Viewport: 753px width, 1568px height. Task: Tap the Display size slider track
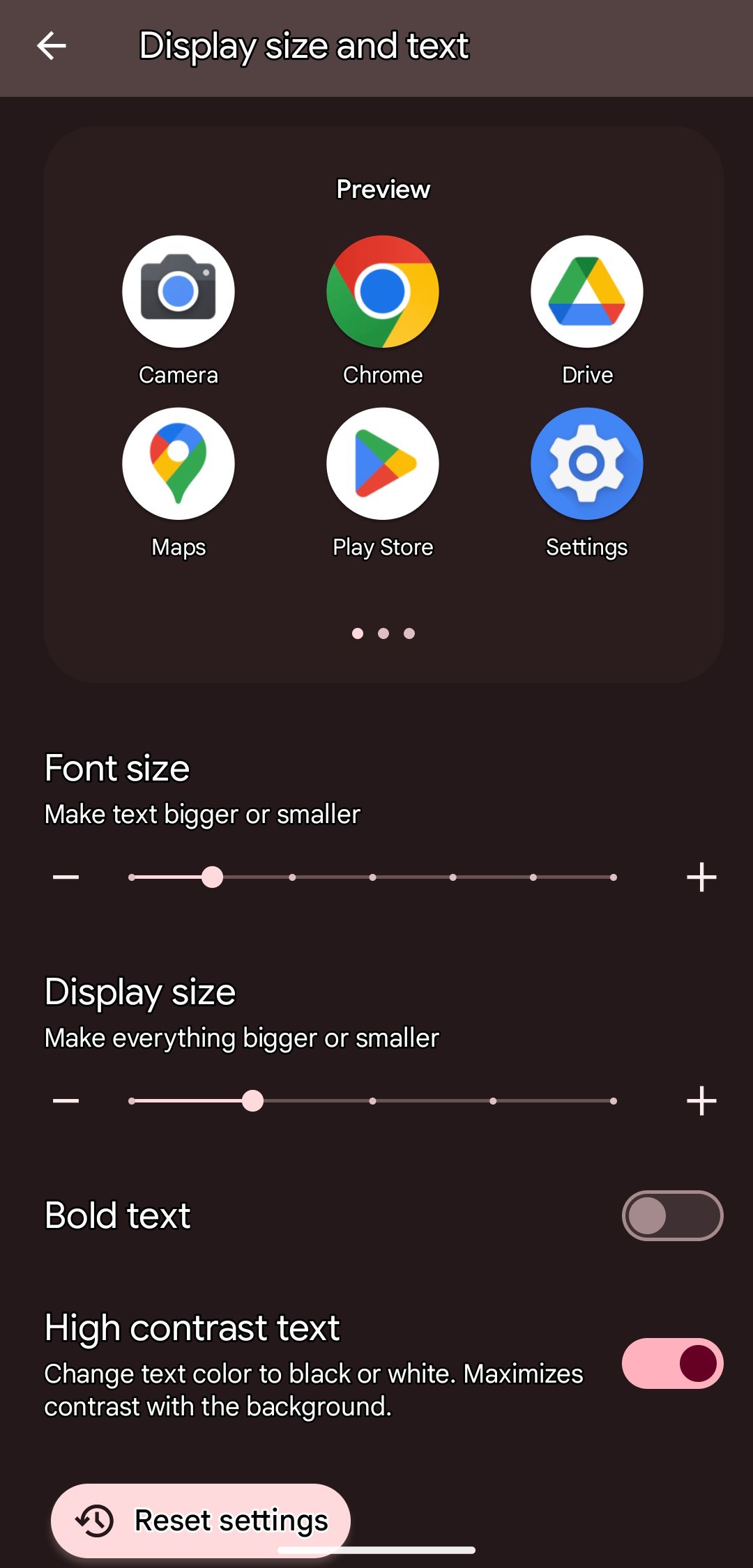pos(372,1101)
